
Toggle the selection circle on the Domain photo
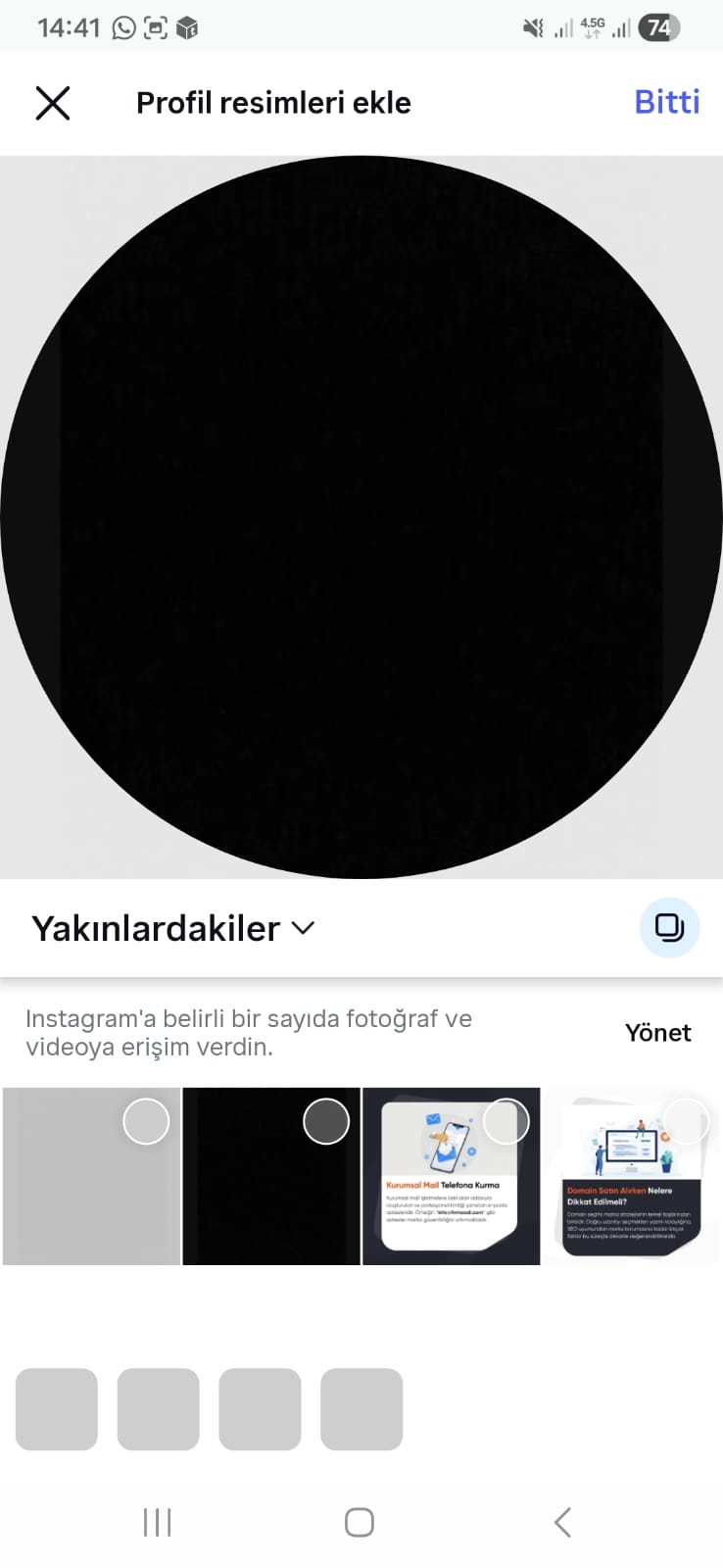[x=686, y=1120]
